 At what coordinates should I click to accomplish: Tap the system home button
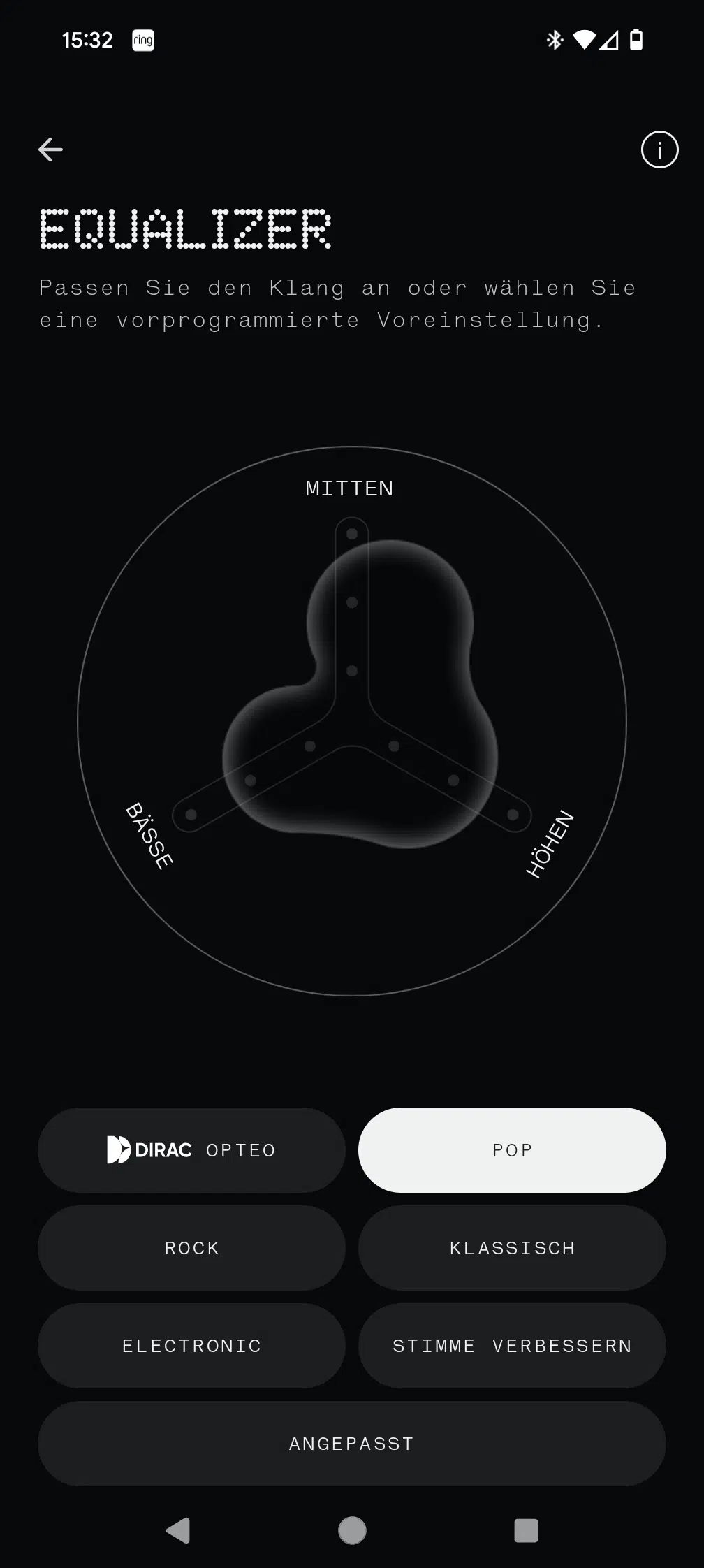point(352,1530)
